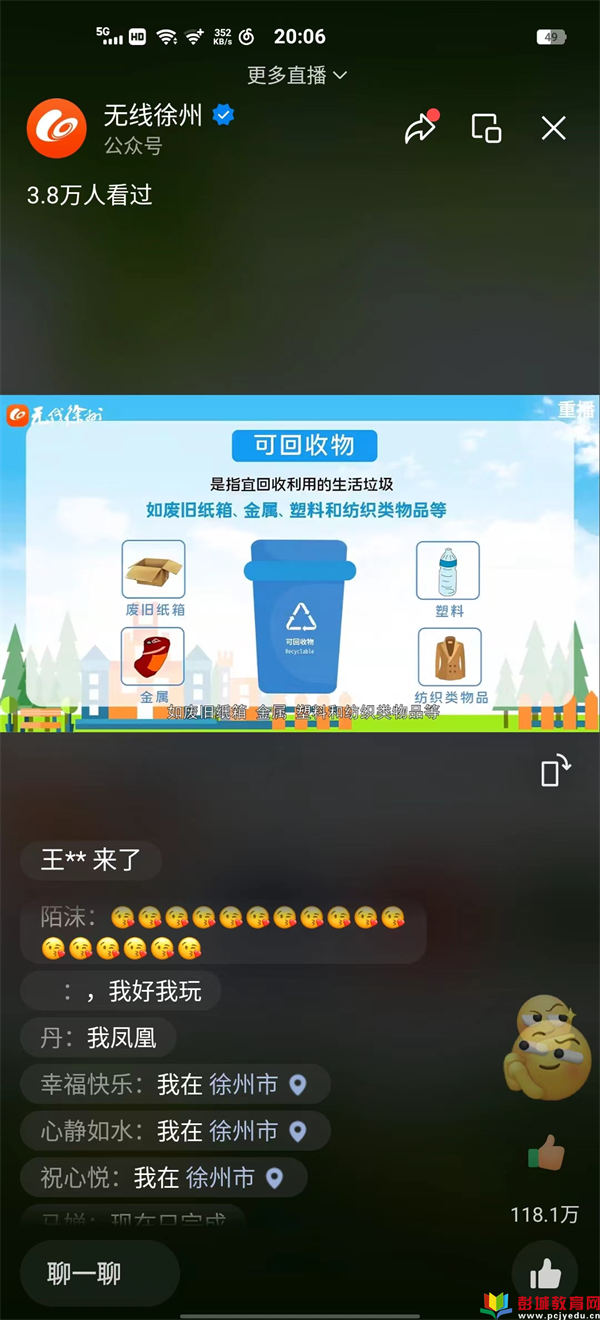
Task: Switch to floating window mode
Action: (x=486, y=128)
